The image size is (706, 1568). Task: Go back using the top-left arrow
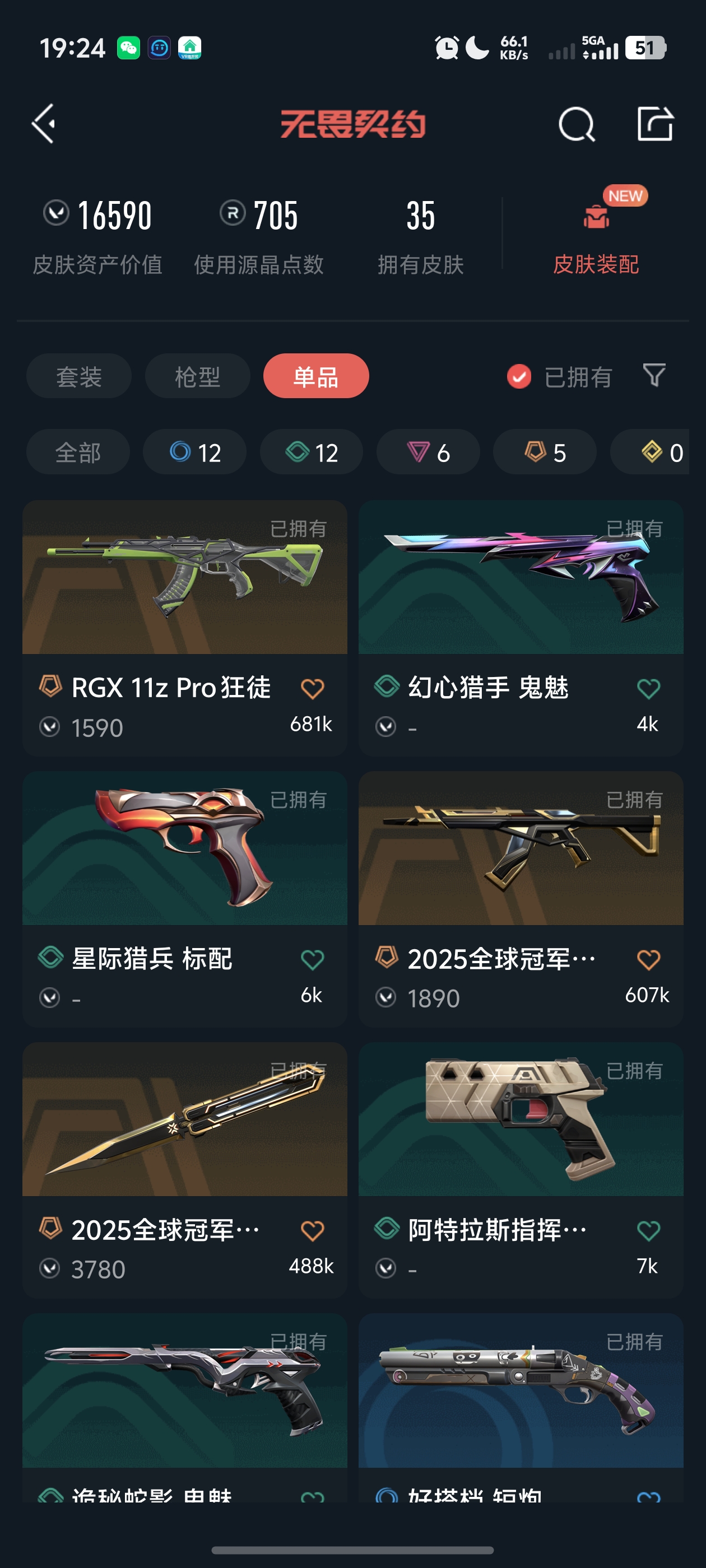tap(44, 124)
